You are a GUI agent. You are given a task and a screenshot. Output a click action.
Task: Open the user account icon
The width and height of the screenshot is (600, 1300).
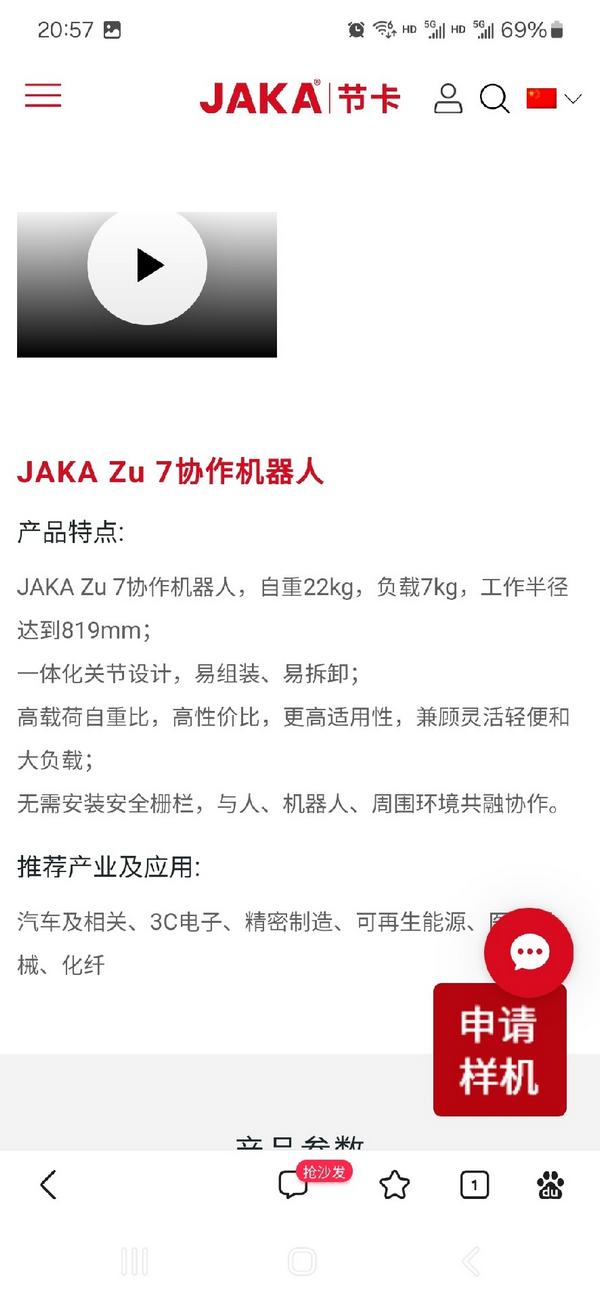click(448, 98)
